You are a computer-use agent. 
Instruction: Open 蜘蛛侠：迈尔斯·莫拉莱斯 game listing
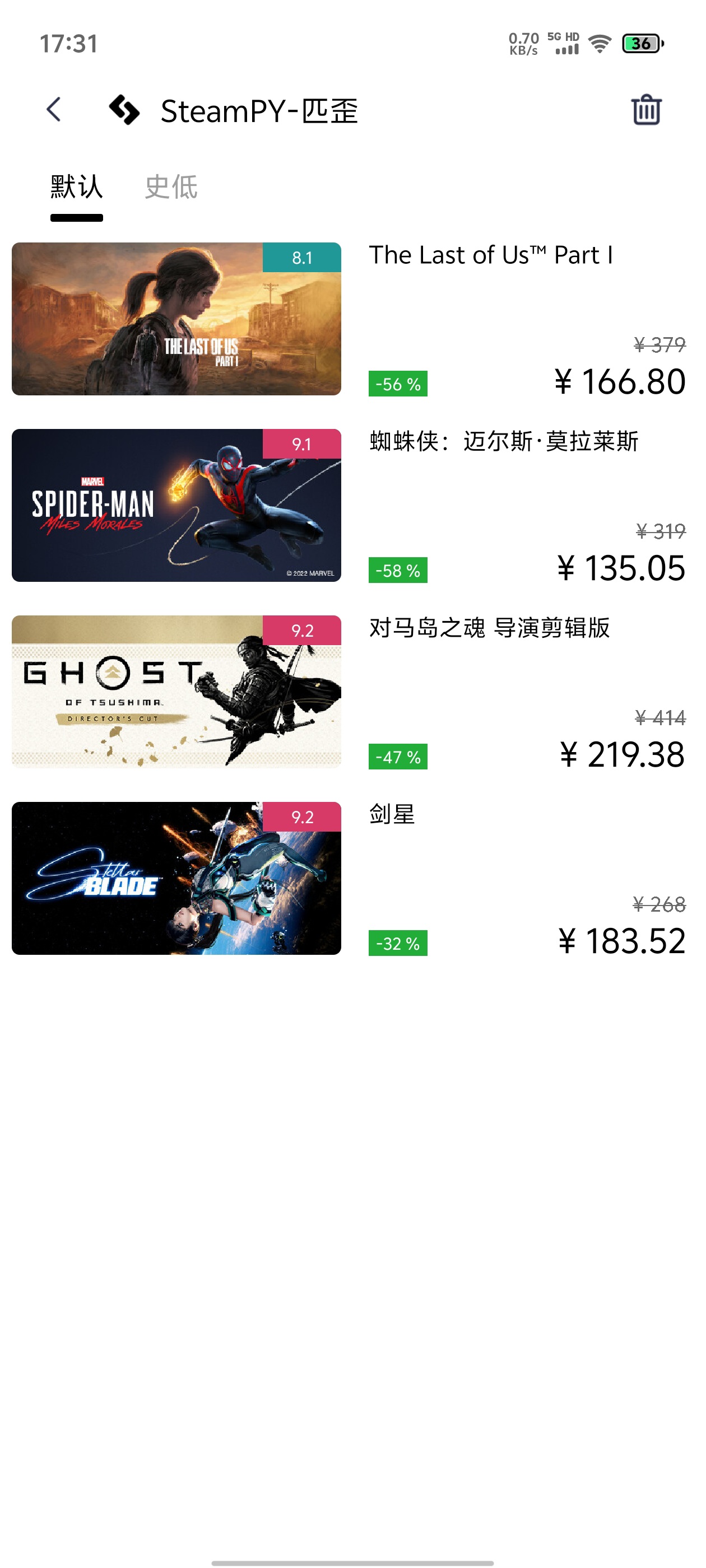(176, 505)
